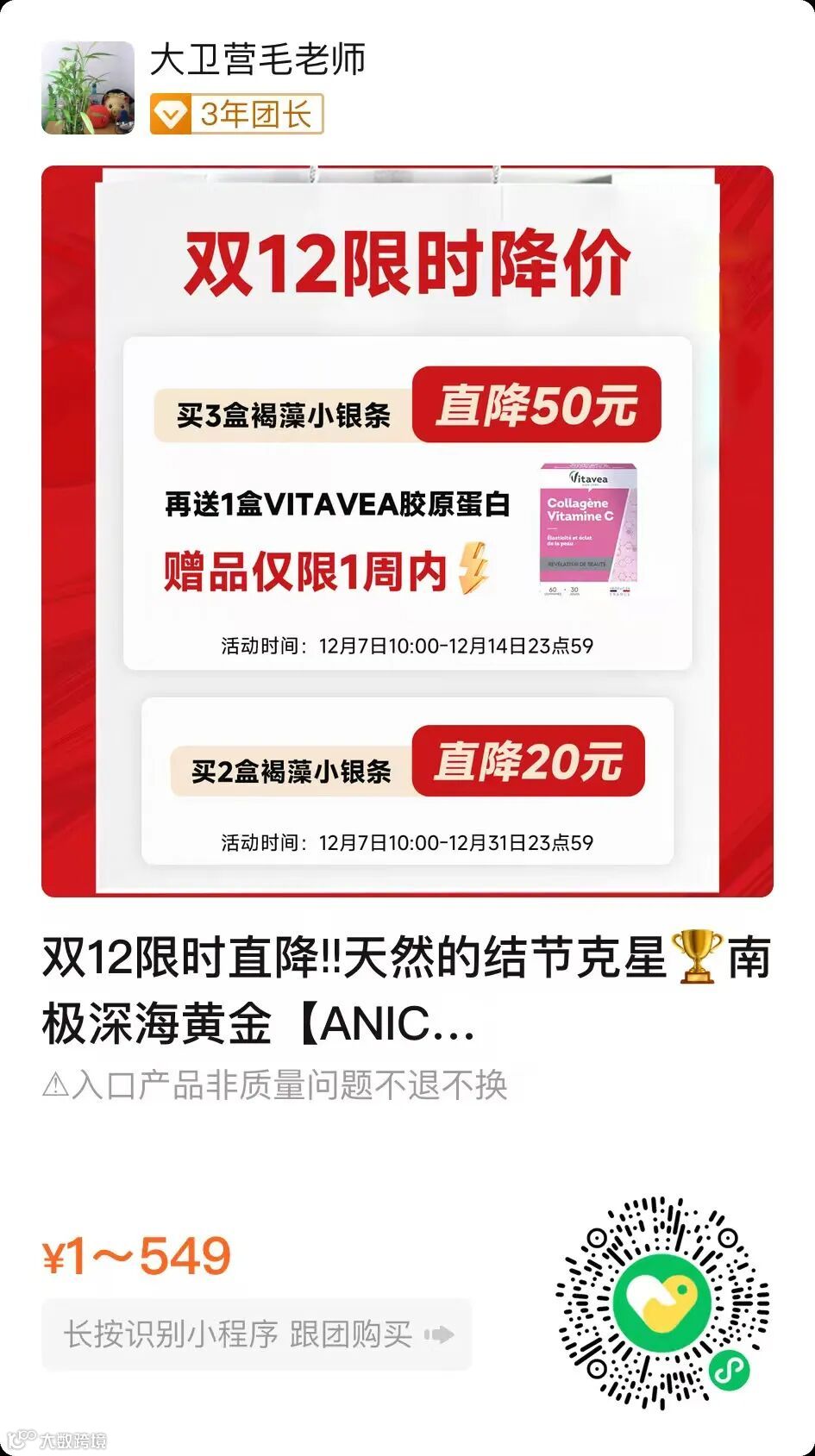Viewport: 815px width, 1456px height.
Task: Select the pointing-hand arrow icon after 跟团购买
Action: [440, 1335]
